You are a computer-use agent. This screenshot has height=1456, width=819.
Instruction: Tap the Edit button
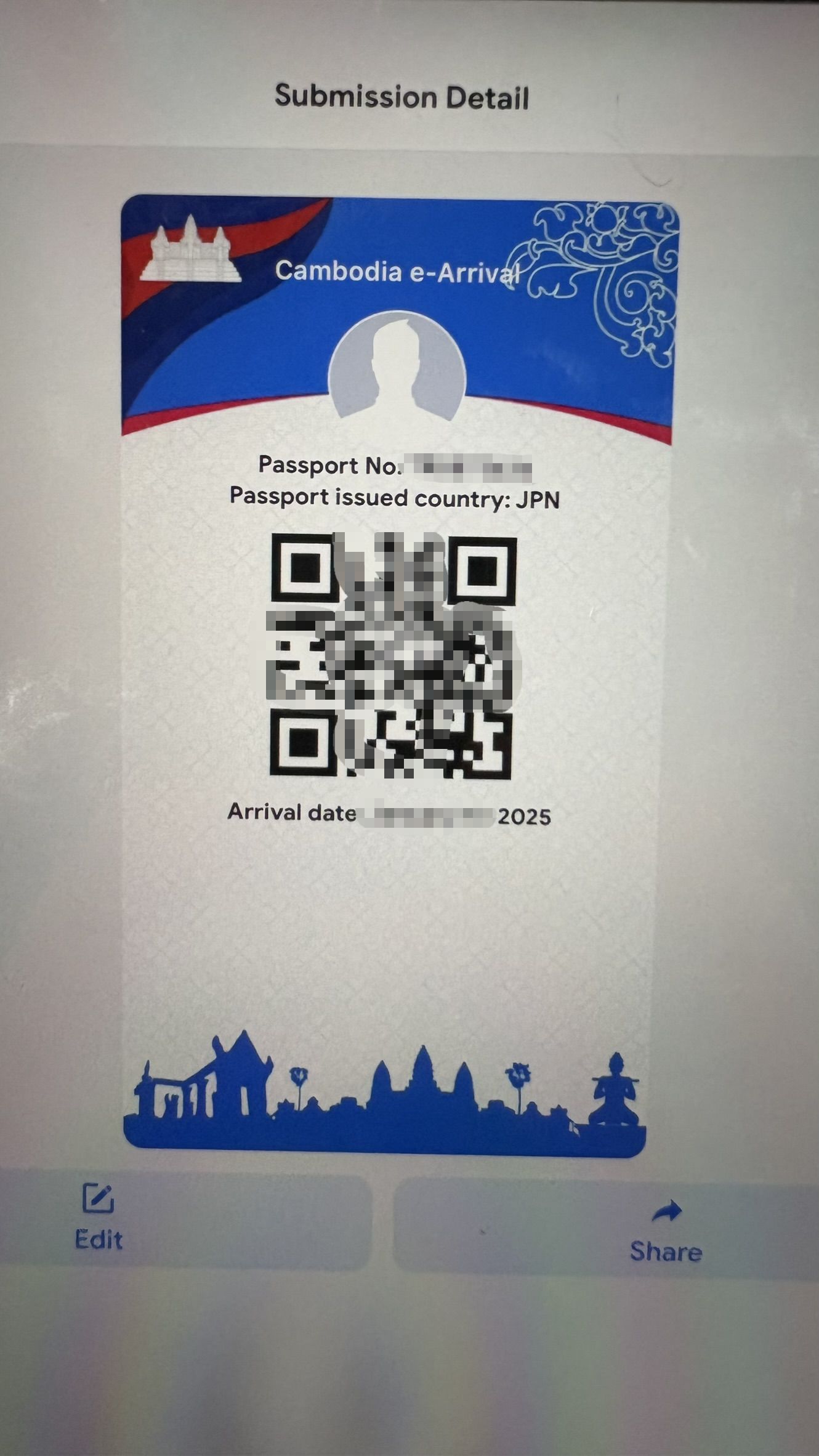click(99, 1217)
